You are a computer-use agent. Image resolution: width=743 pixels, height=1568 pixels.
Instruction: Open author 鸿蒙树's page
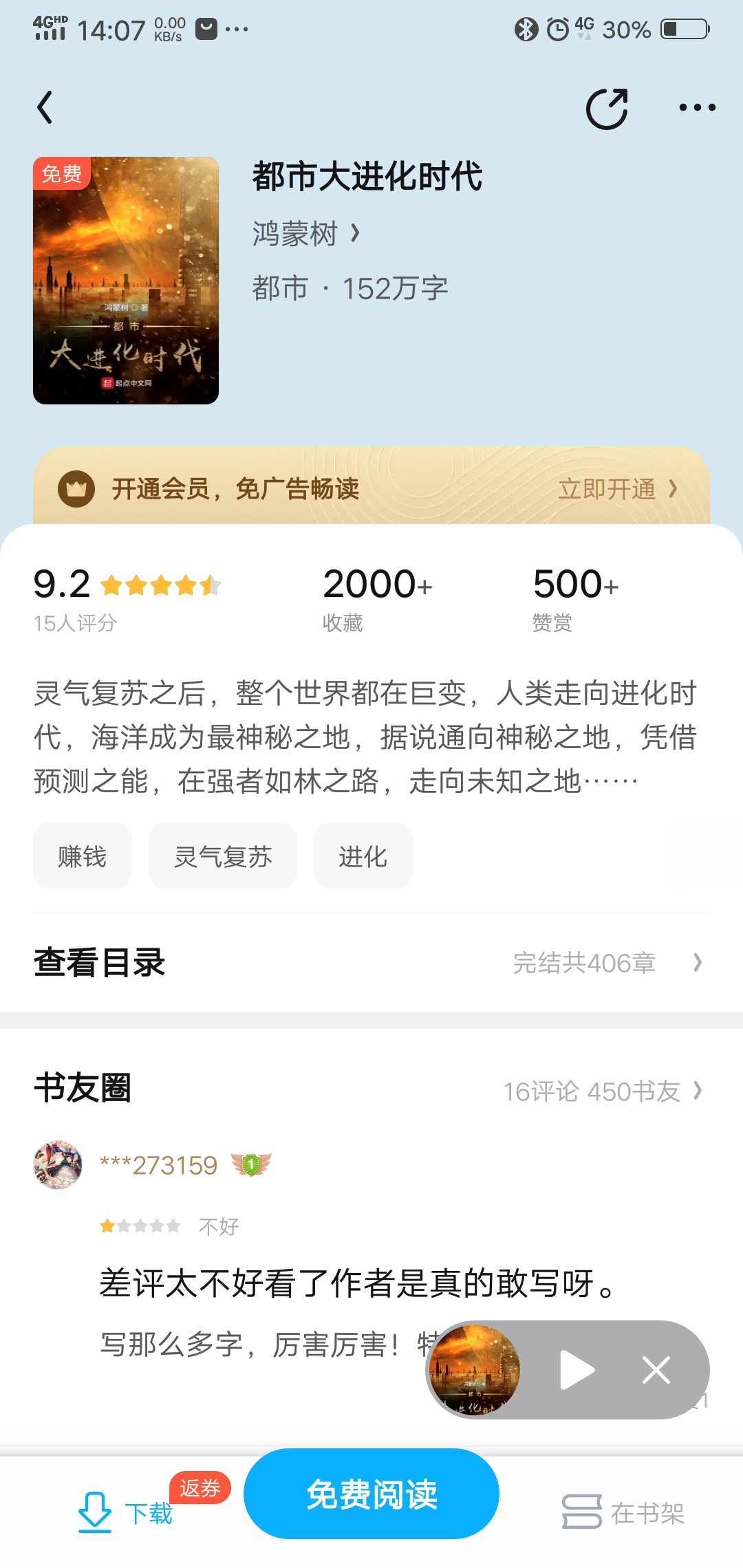click(305, 234)
